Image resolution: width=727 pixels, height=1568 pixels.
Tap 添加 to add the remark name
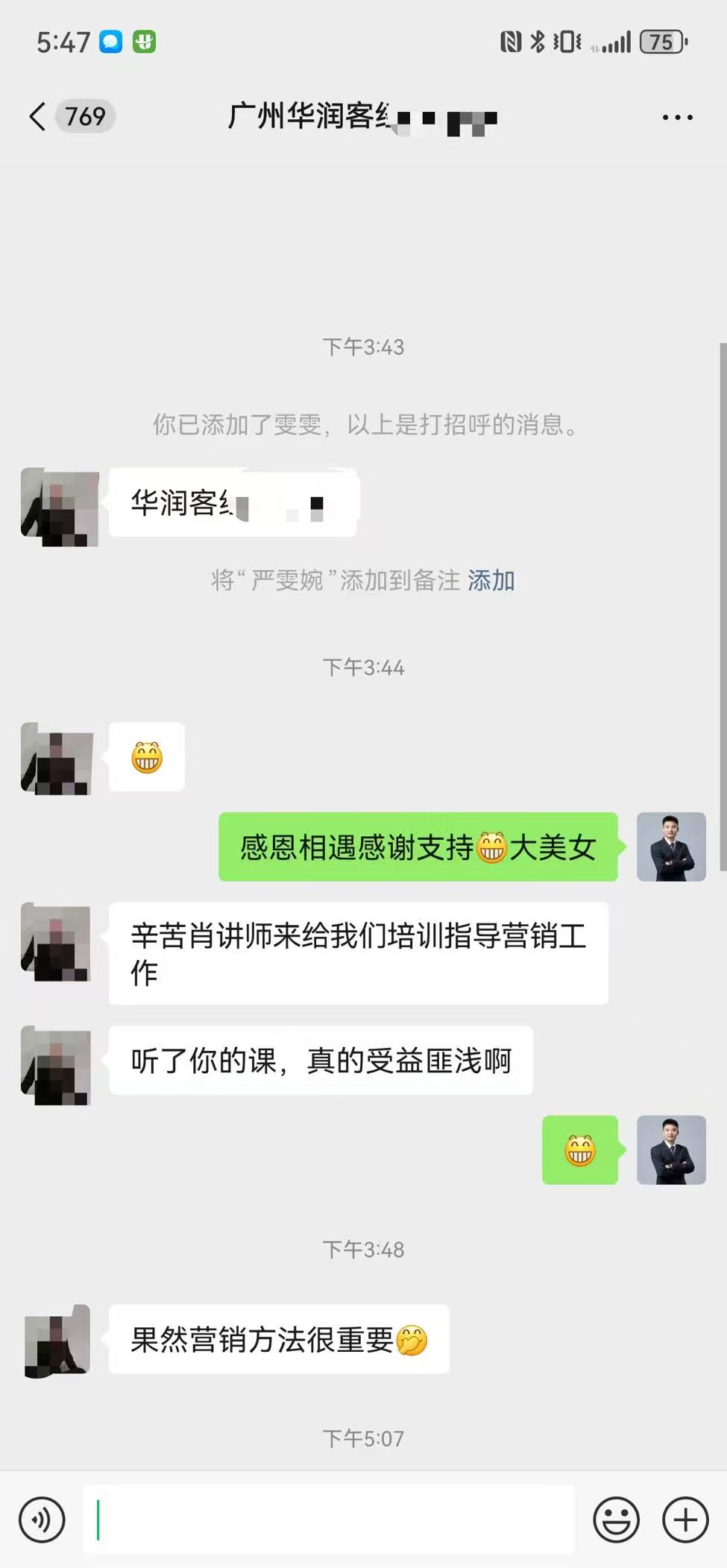[x=491, y=581]
